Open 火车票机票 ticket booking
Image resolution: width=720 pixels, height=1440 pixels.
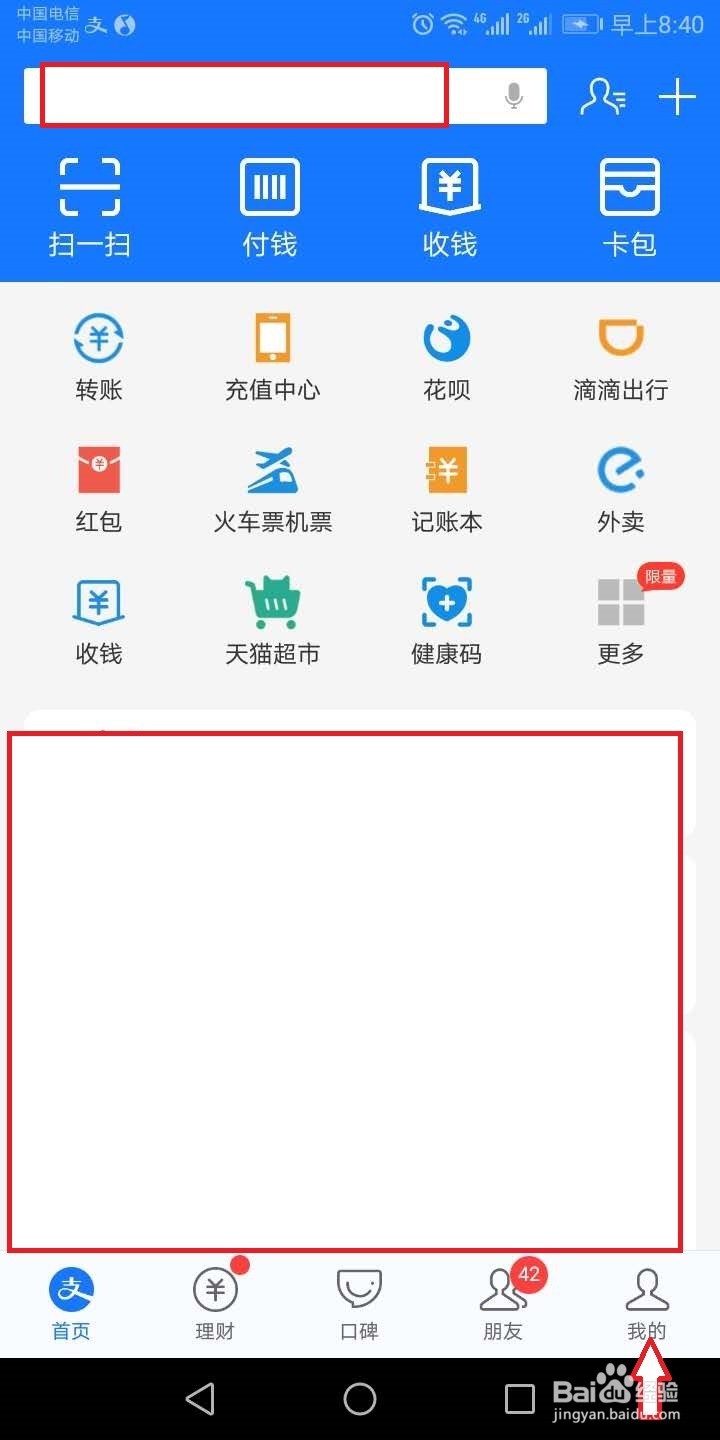[271, 485]
